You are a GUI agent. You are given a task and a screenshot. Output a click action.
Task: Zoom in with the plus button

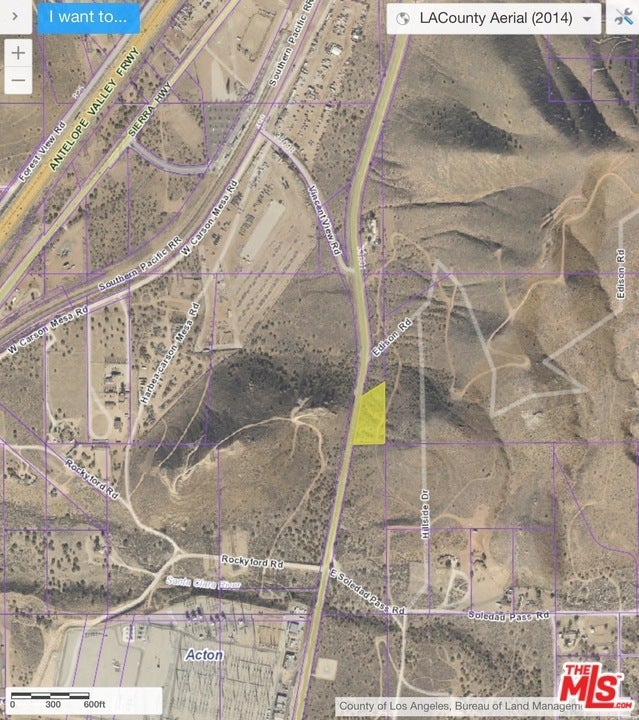tap(19, 53)
